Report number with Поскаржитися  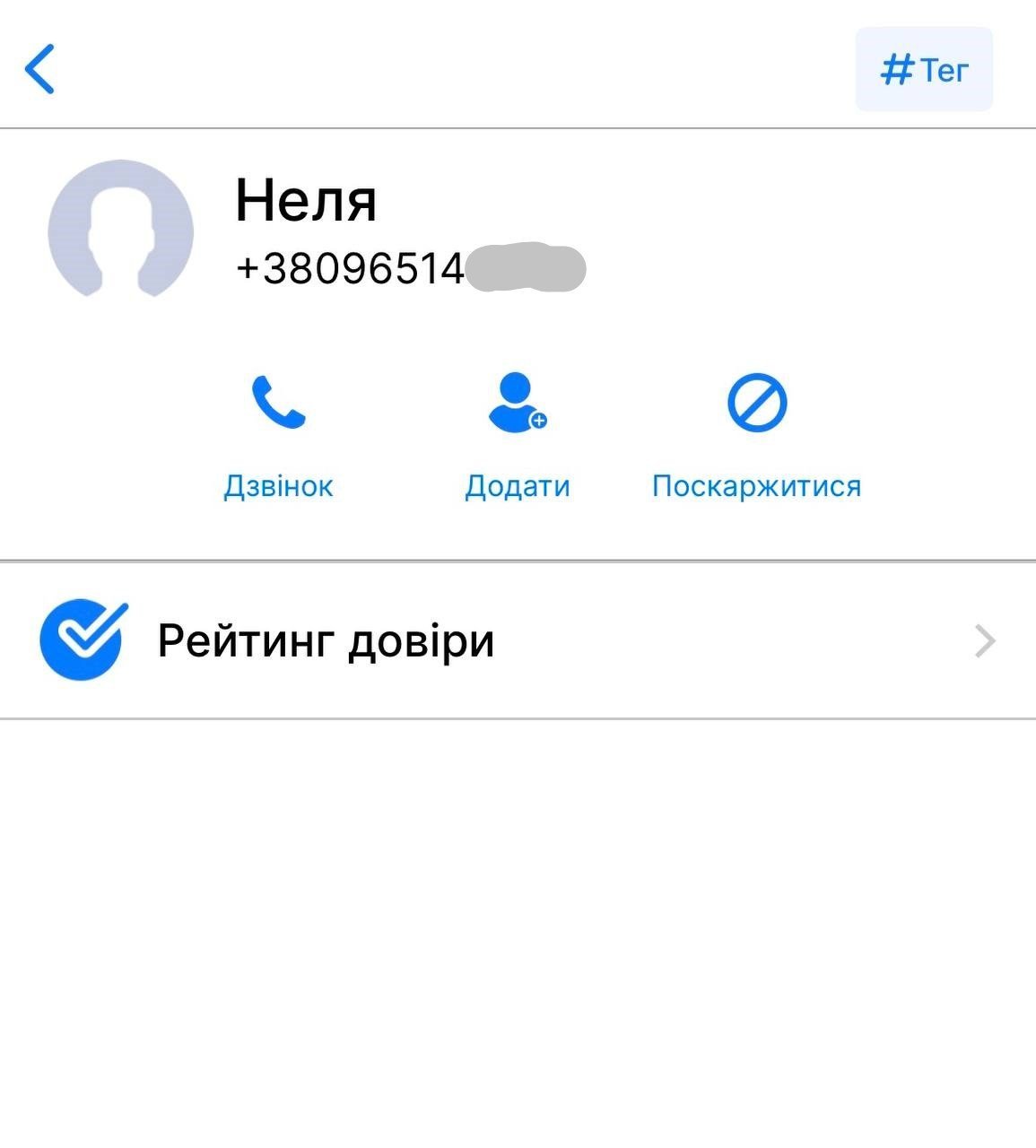(756, 435)
